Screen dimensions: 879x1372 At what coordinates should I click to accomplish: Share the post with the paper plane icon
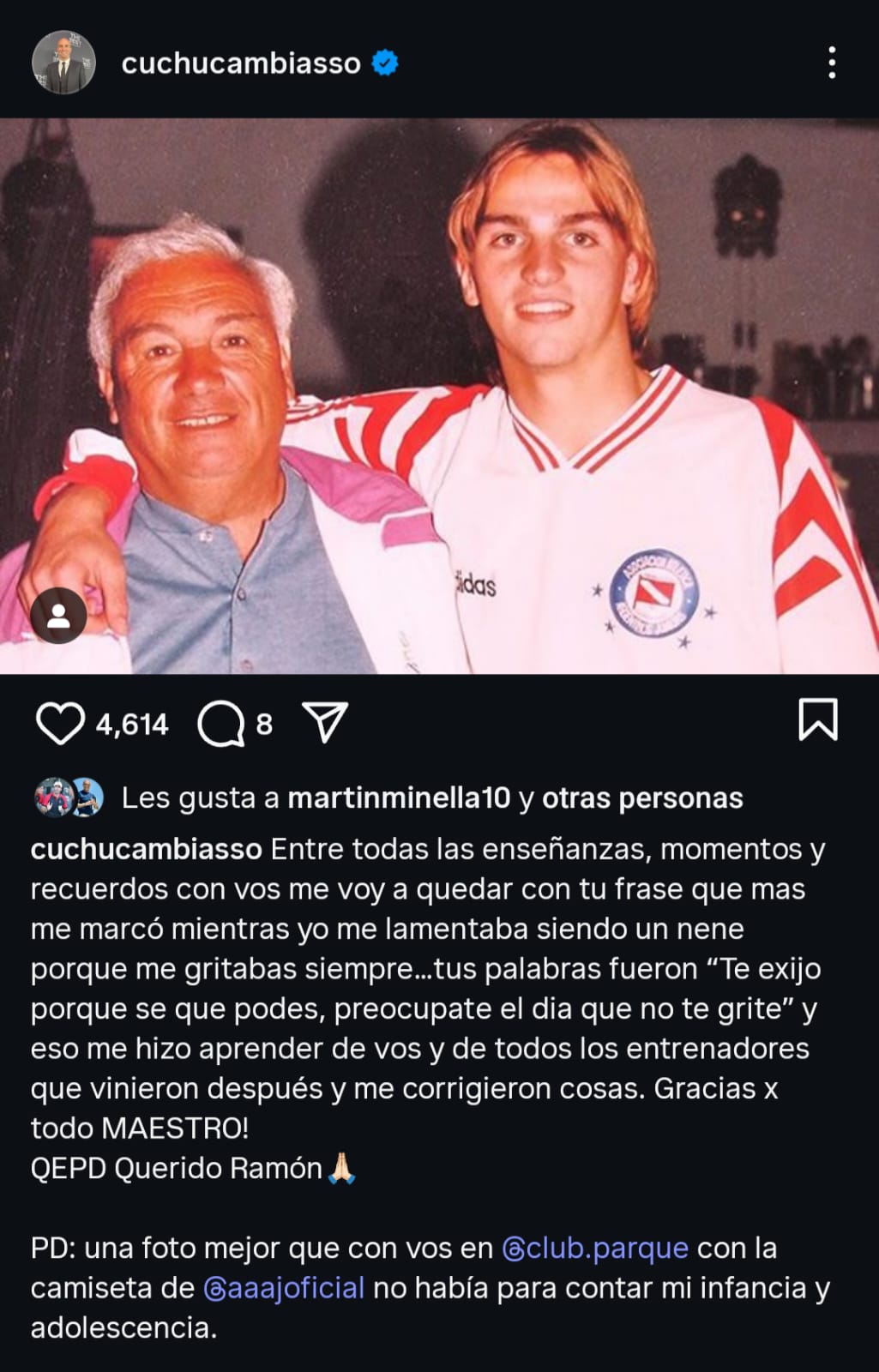coord(325,722)
